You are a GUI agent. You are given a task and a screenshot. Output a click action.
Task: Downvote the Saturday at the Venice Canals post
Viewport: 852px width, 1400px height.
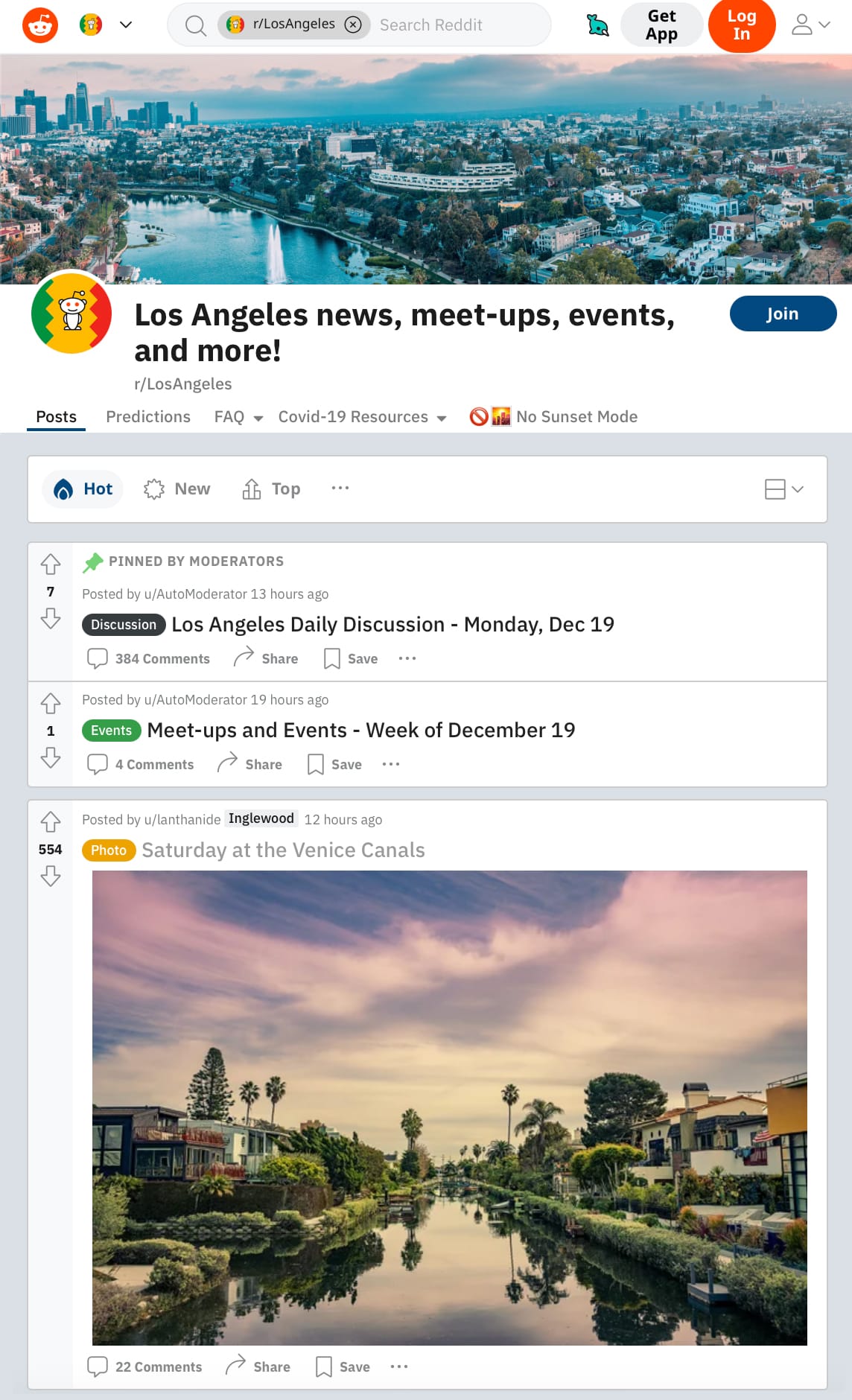51,876
